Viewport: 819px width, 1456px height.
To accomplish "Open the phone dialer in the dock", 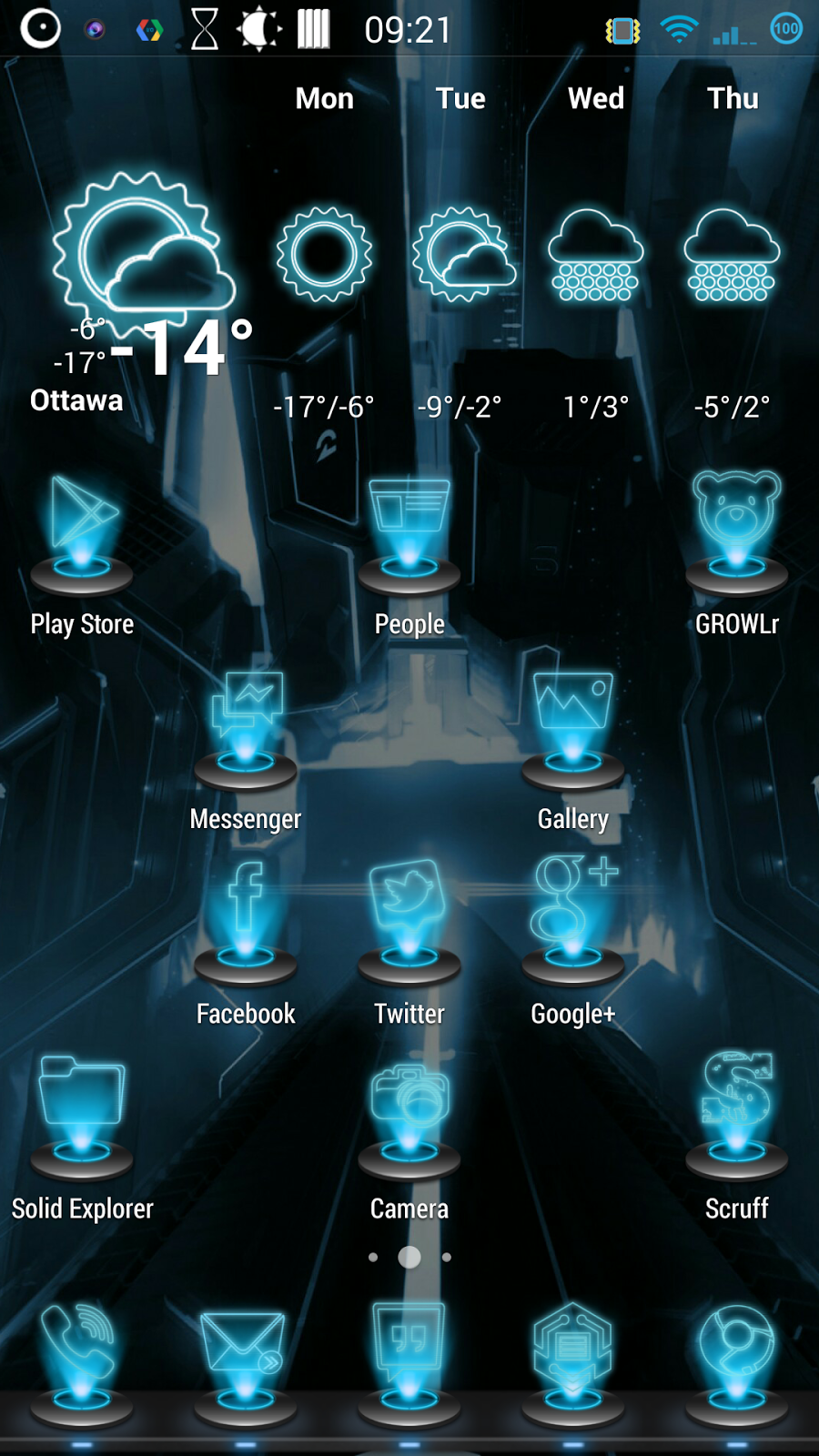I will [82, 1362].
